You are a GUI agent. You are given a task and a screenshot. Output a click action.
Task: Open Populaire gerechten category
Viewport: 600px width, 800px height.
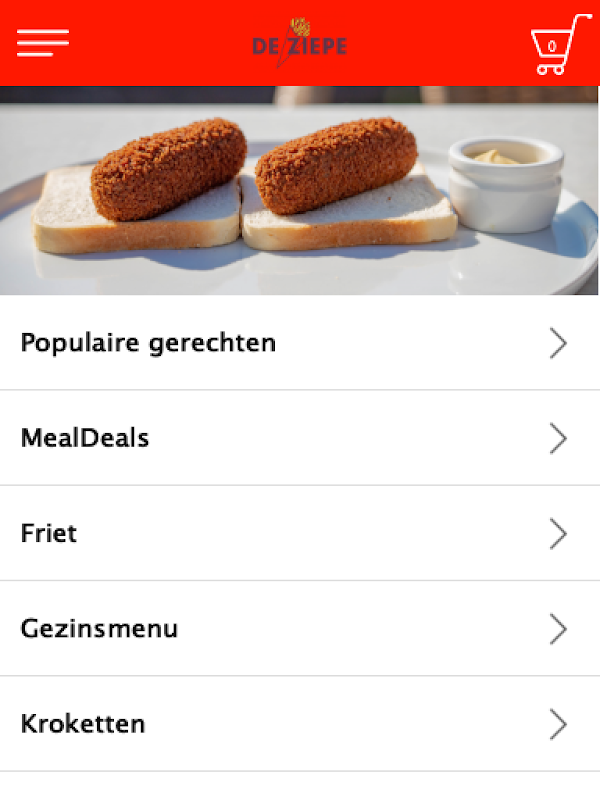(300, 343)
